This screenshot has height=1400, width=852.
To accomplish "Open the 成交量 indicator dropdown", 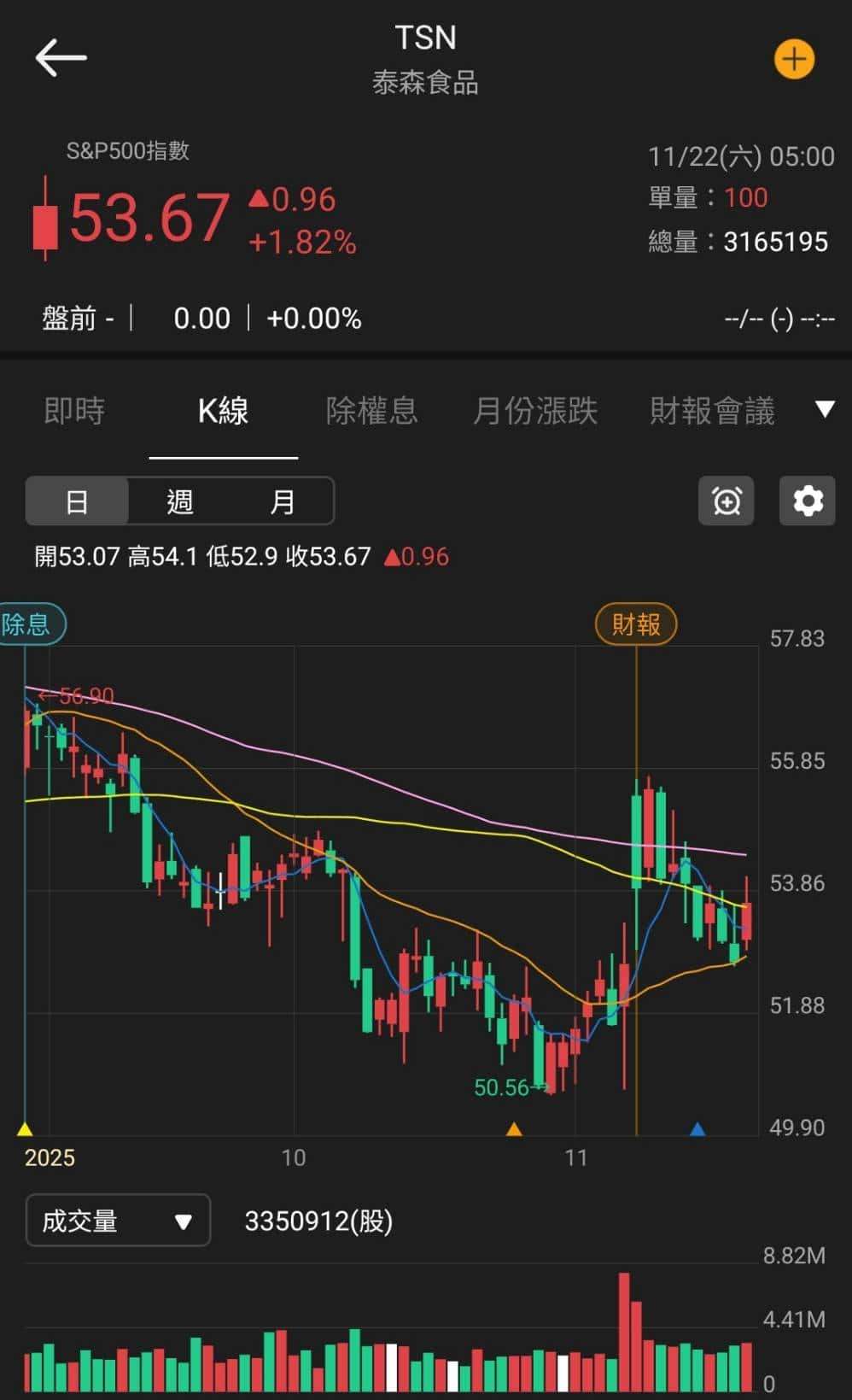I will 117,1221.
